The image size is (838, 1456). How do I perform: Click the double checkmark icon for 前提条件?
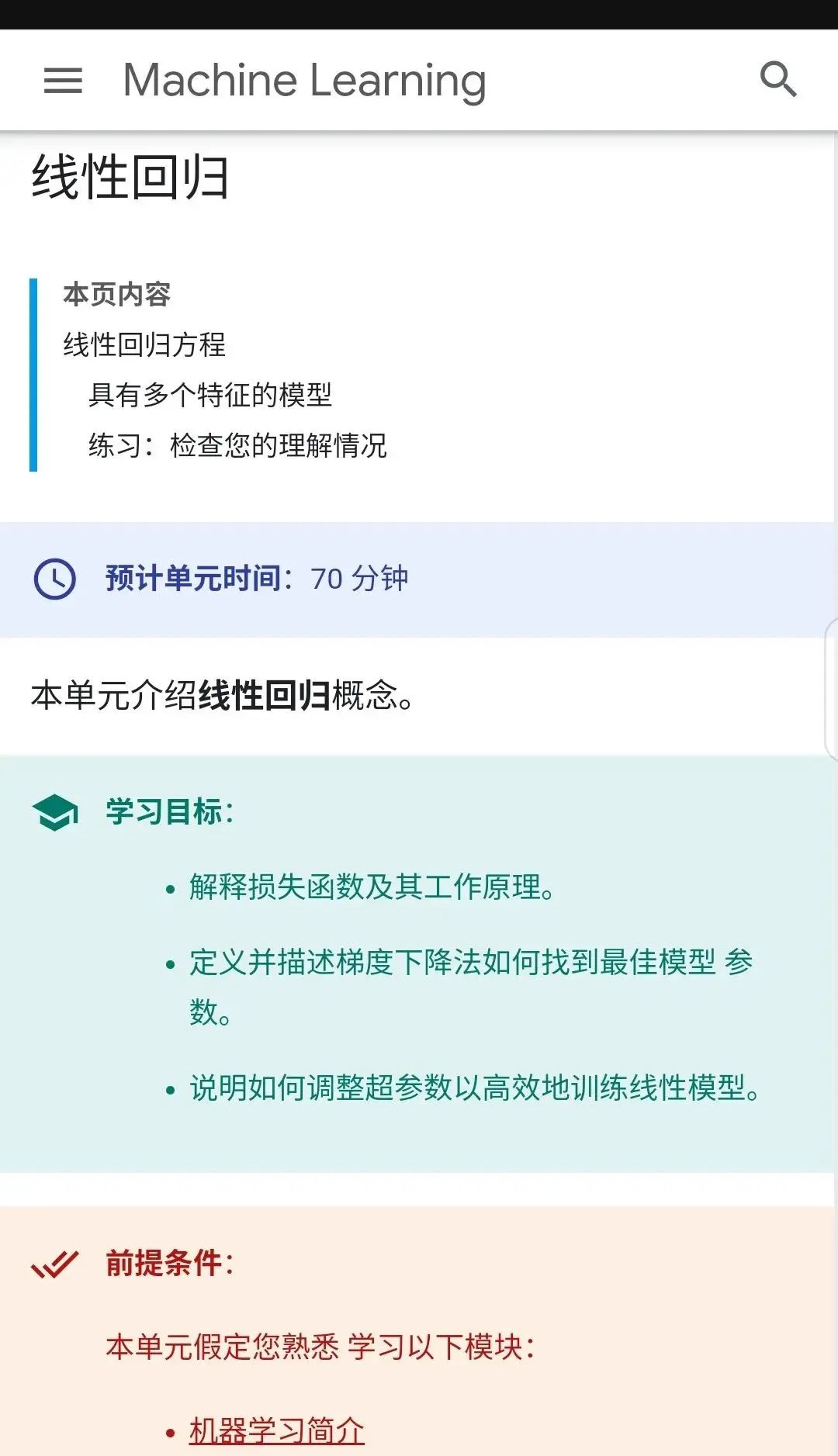pos(56,1261)
